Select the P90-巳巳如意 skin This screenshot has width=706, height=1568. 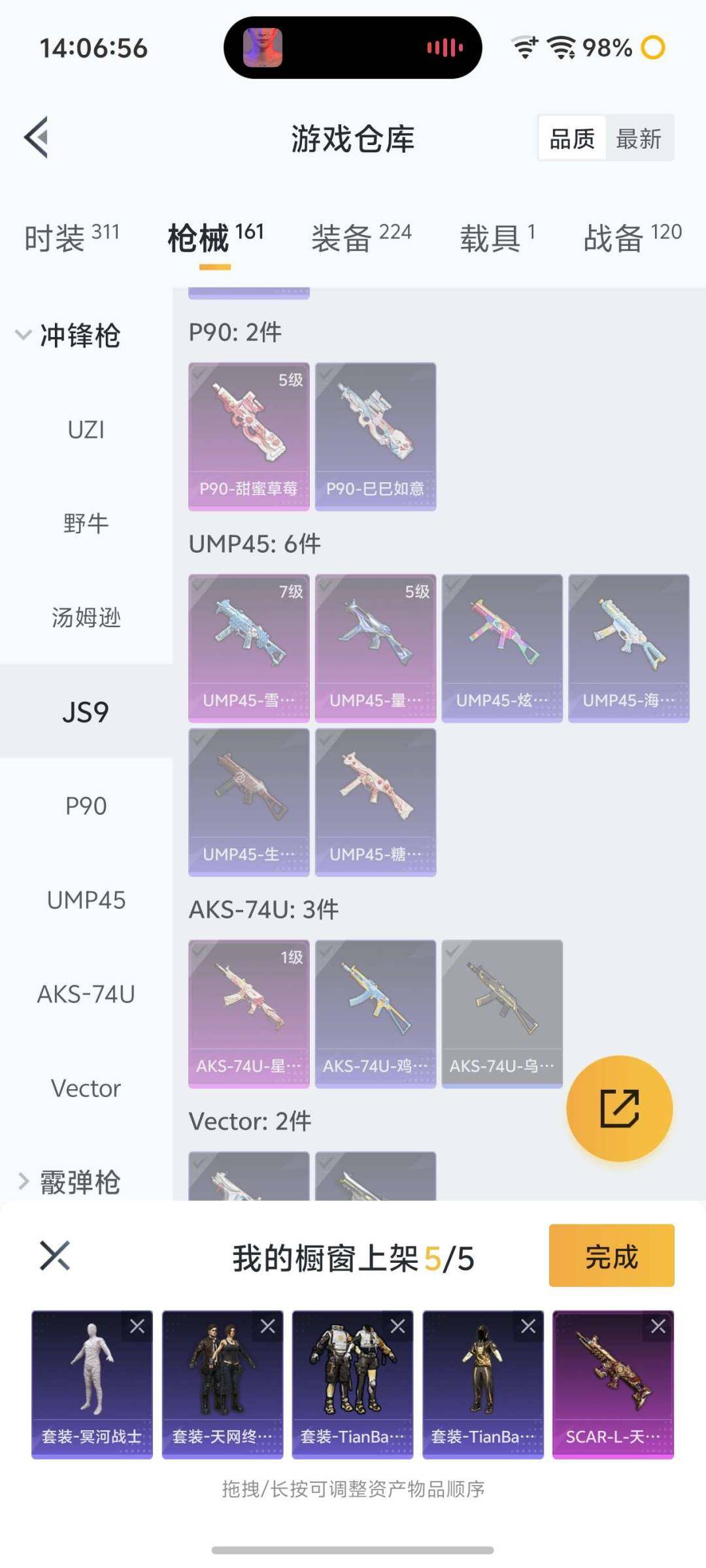[375, 436]
